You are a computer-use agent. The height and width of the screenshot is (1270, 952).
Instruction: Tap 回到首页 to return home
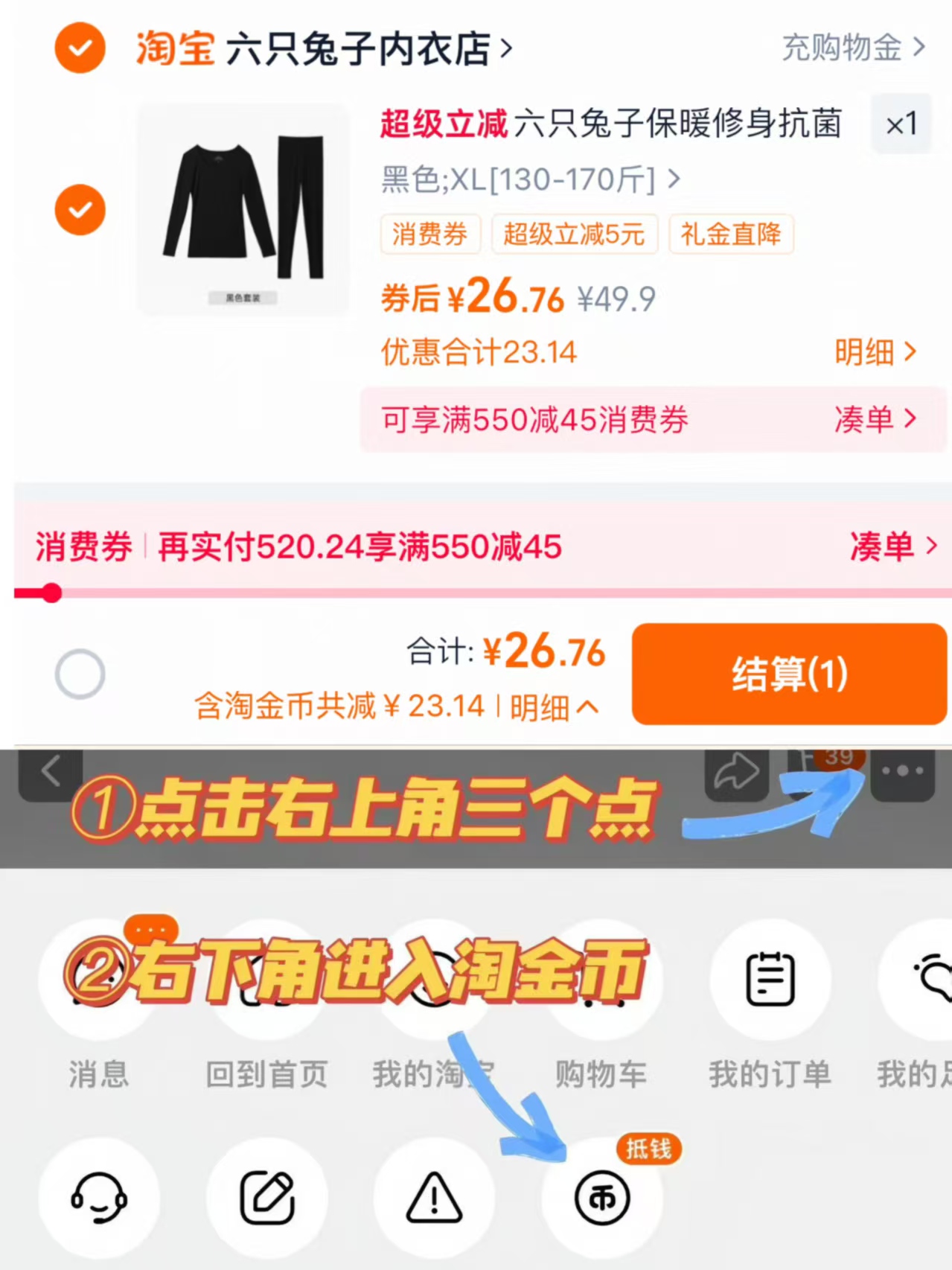(x=266, y=980)
